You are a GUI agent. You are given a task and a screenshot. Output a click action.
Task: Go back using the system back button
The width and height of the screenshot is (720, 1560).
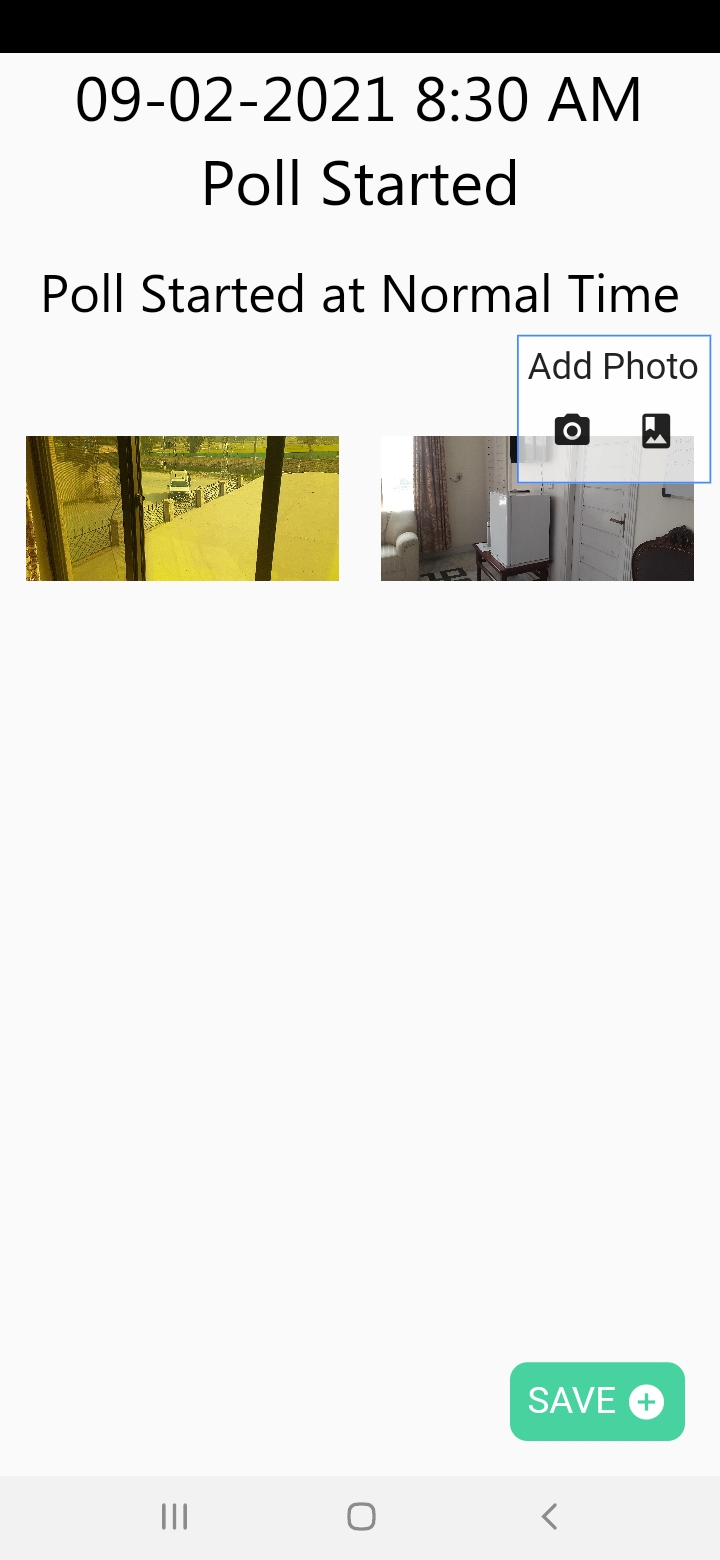tap(549, 1516)
